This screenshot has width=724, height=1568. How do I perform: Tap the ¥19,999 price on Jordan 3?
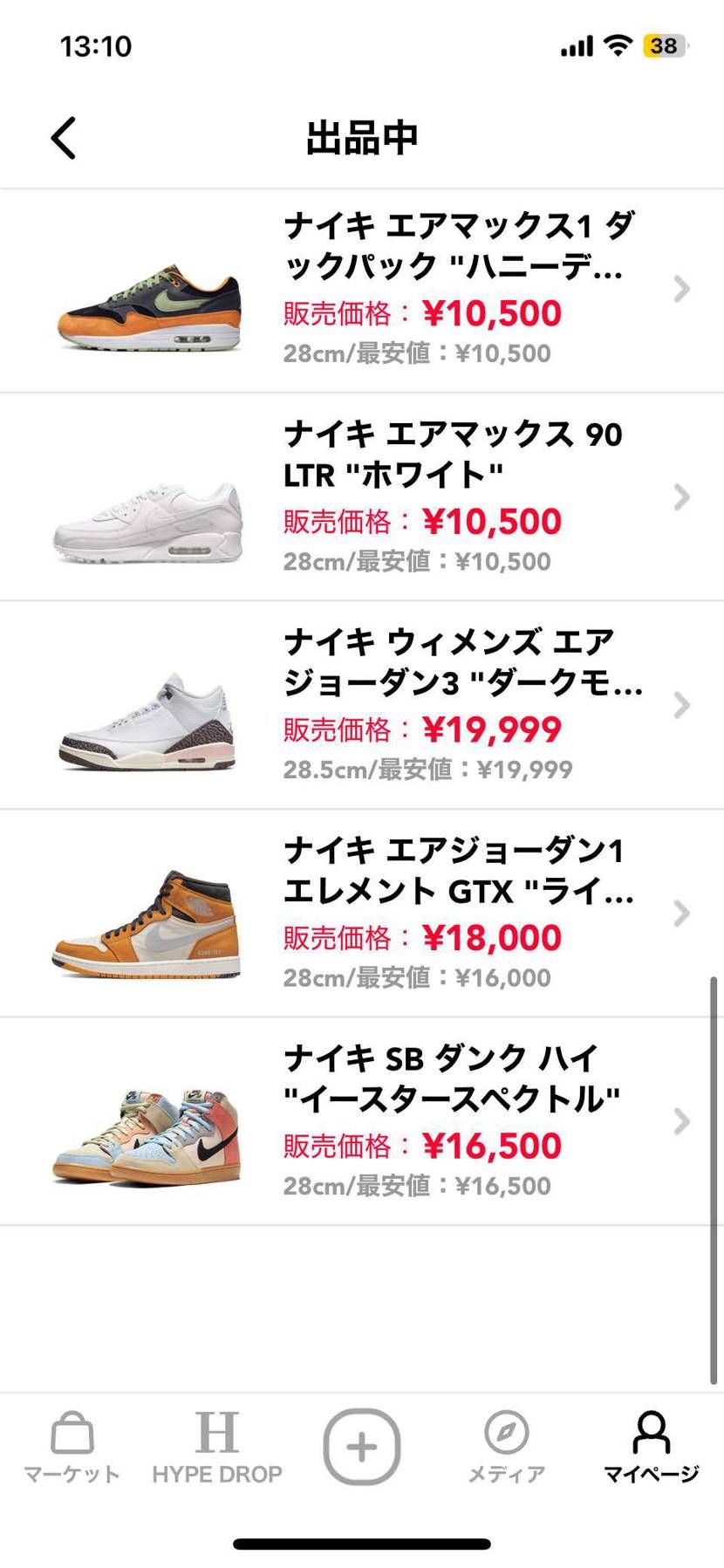[x=493, y=729]
